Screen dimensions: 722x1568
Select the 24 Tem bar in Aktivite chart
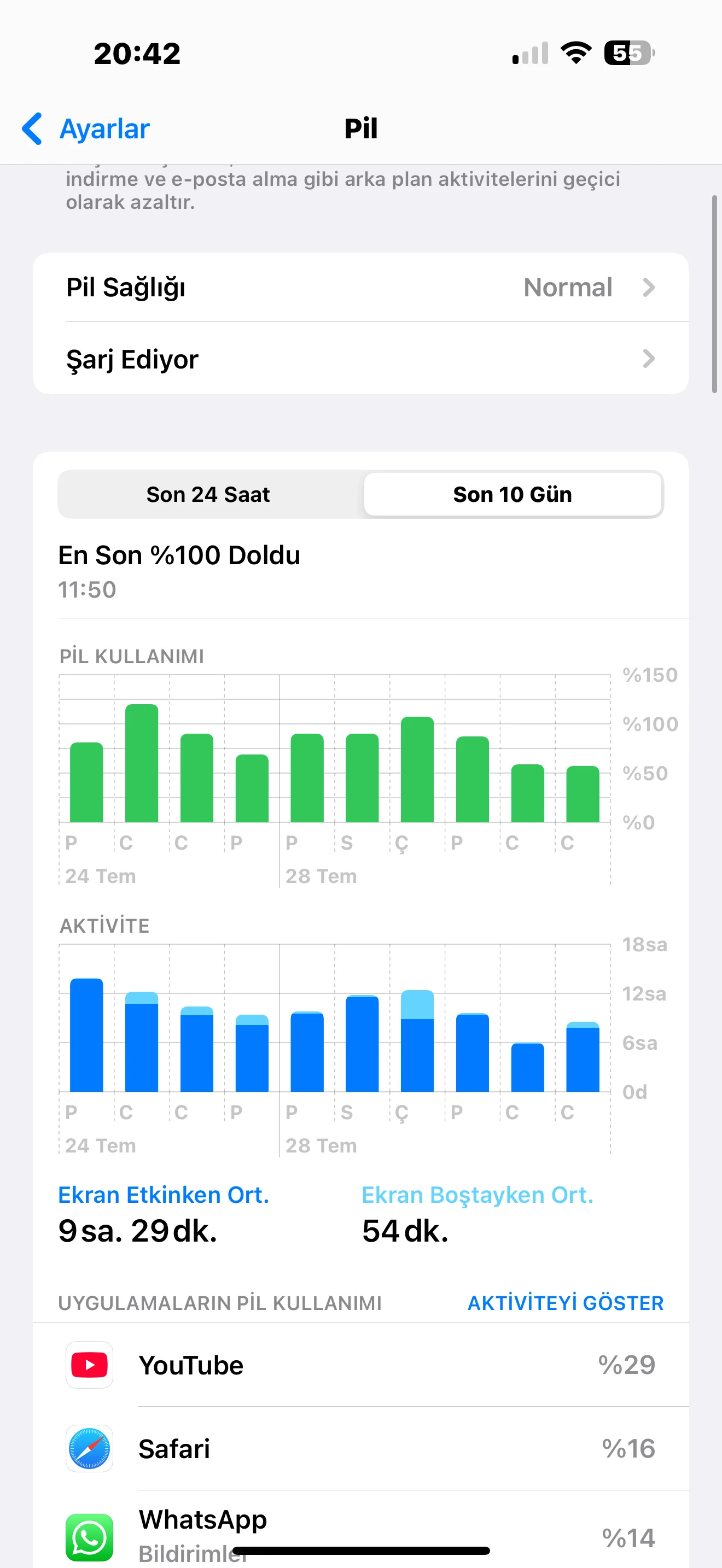86,1035
